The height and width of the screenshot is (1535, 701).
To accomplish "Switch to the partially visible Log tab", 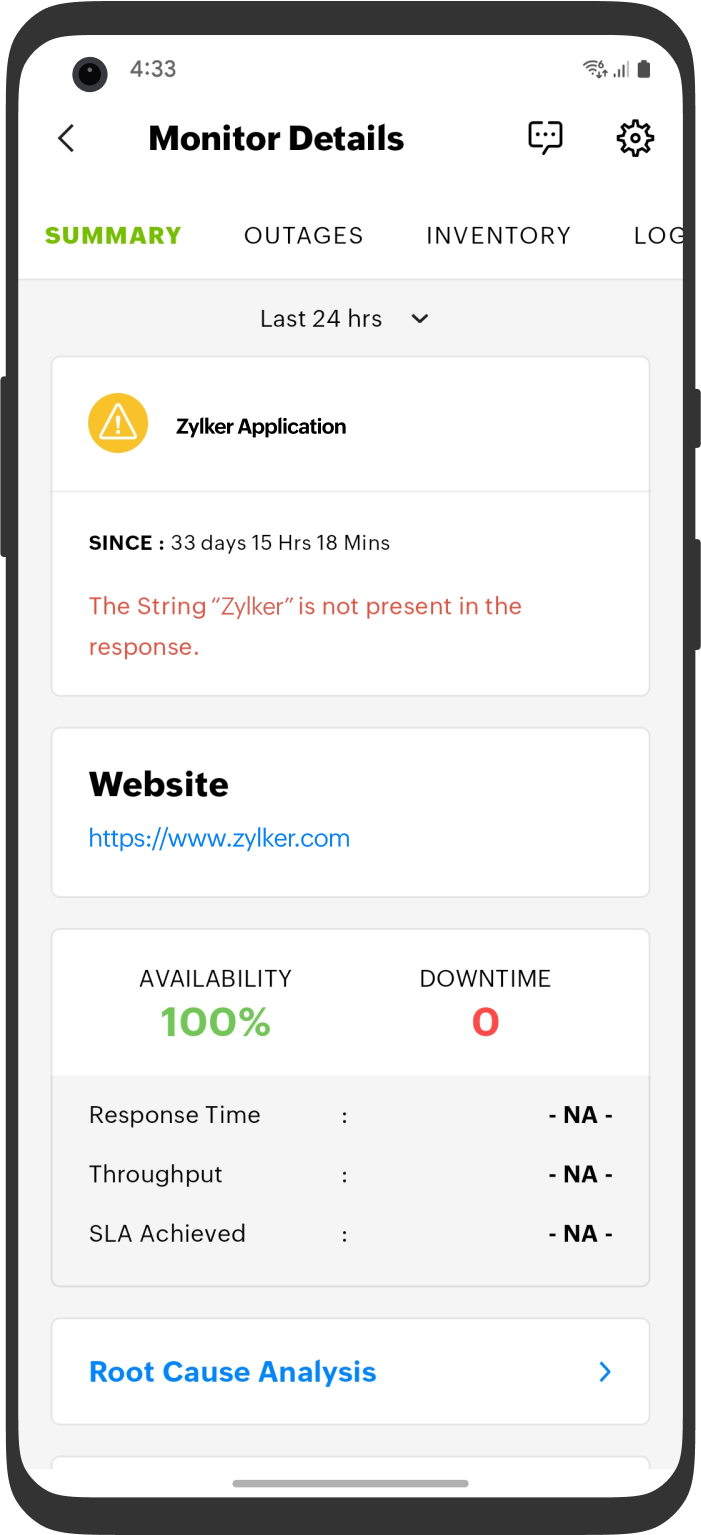I will point(658,236).
